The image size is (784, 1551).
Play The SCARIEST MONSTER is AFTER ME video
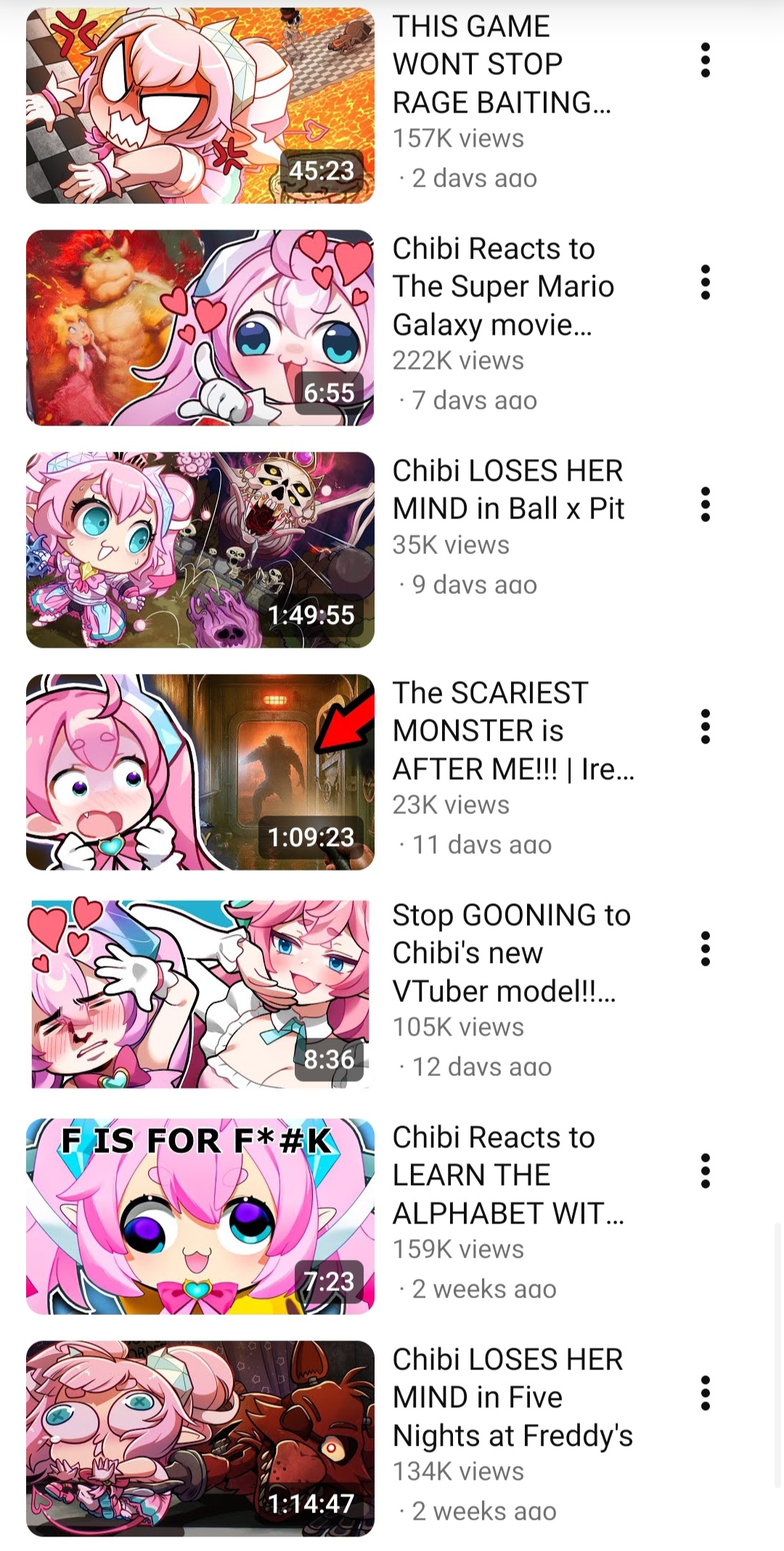[200, 773]
